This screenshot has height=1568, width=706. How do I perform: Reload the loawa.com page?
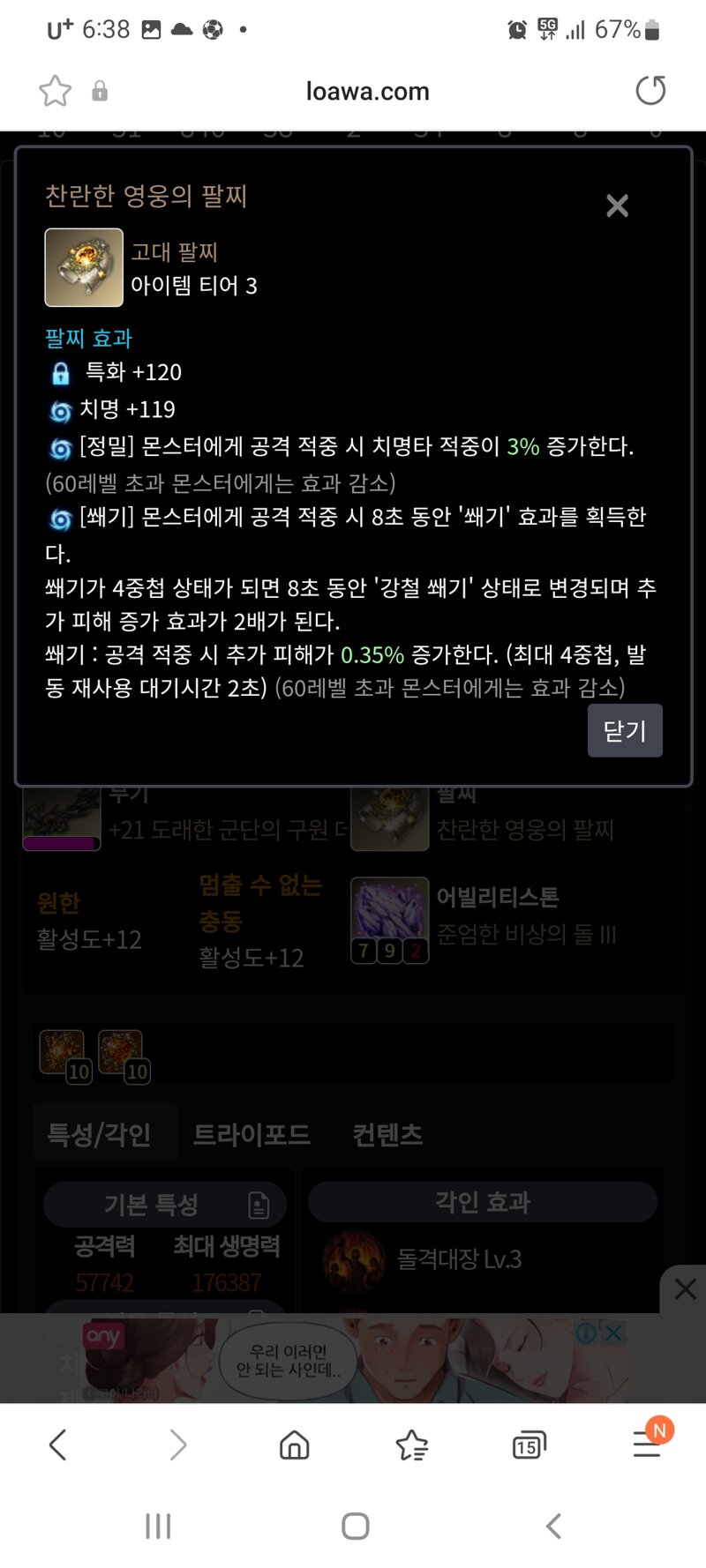(x=650, y=91)
